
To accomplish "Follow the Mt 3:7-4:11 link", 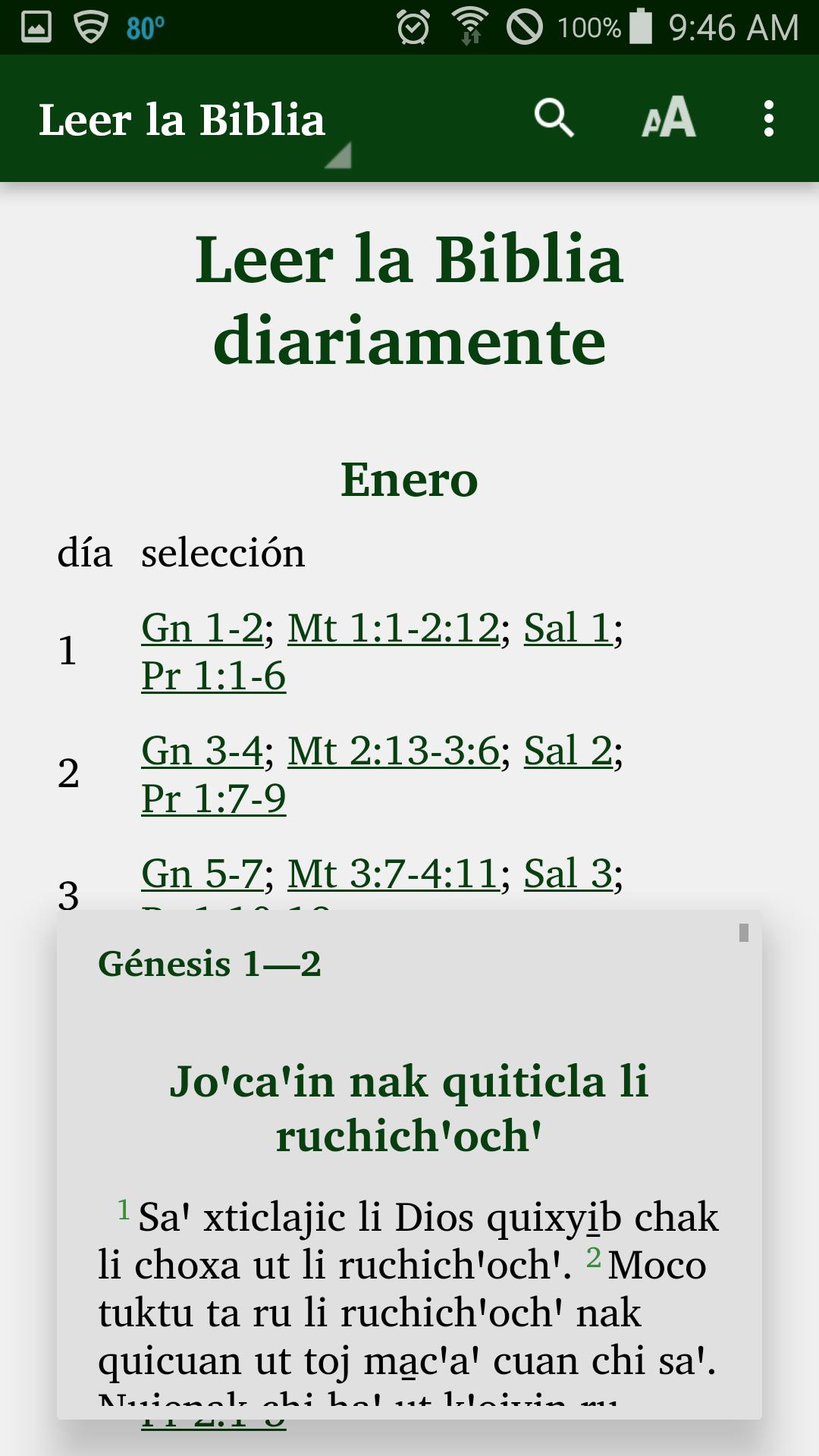I will coord(394,874).
